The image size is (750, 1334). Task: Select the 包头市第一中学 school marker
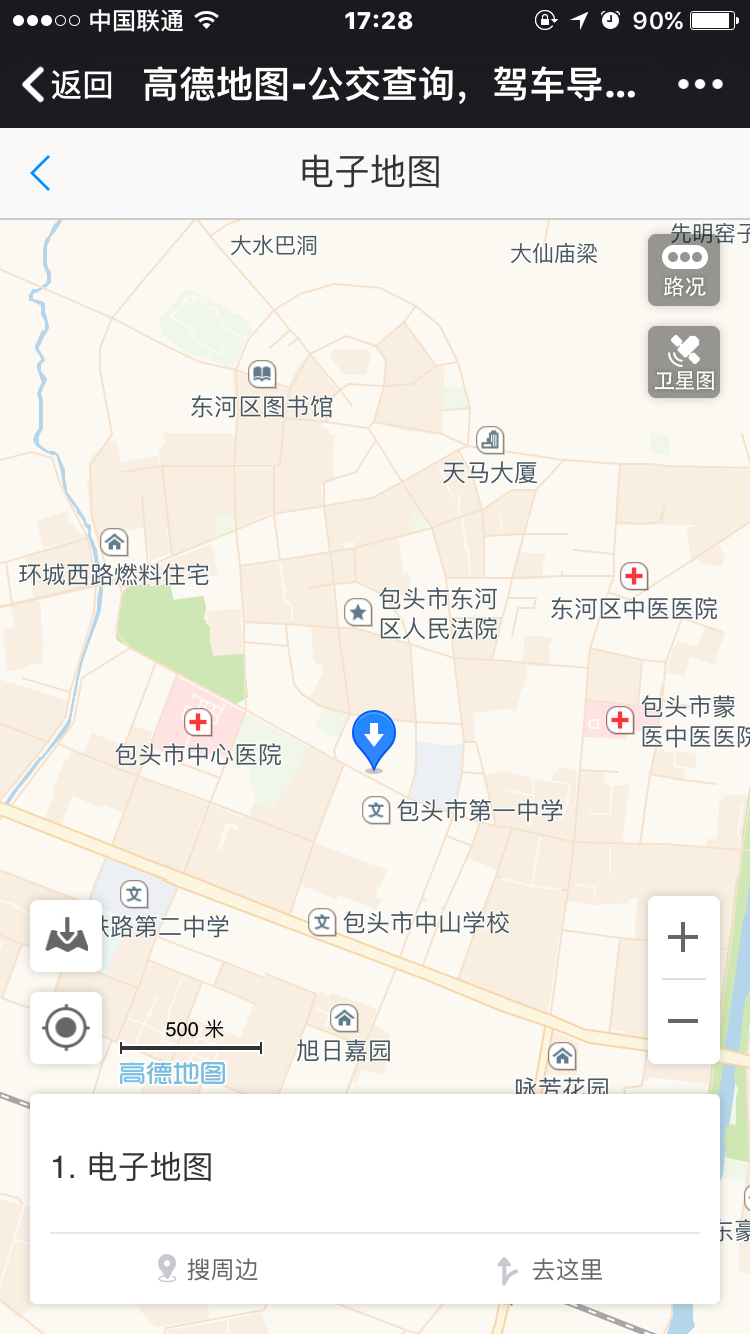375,810
